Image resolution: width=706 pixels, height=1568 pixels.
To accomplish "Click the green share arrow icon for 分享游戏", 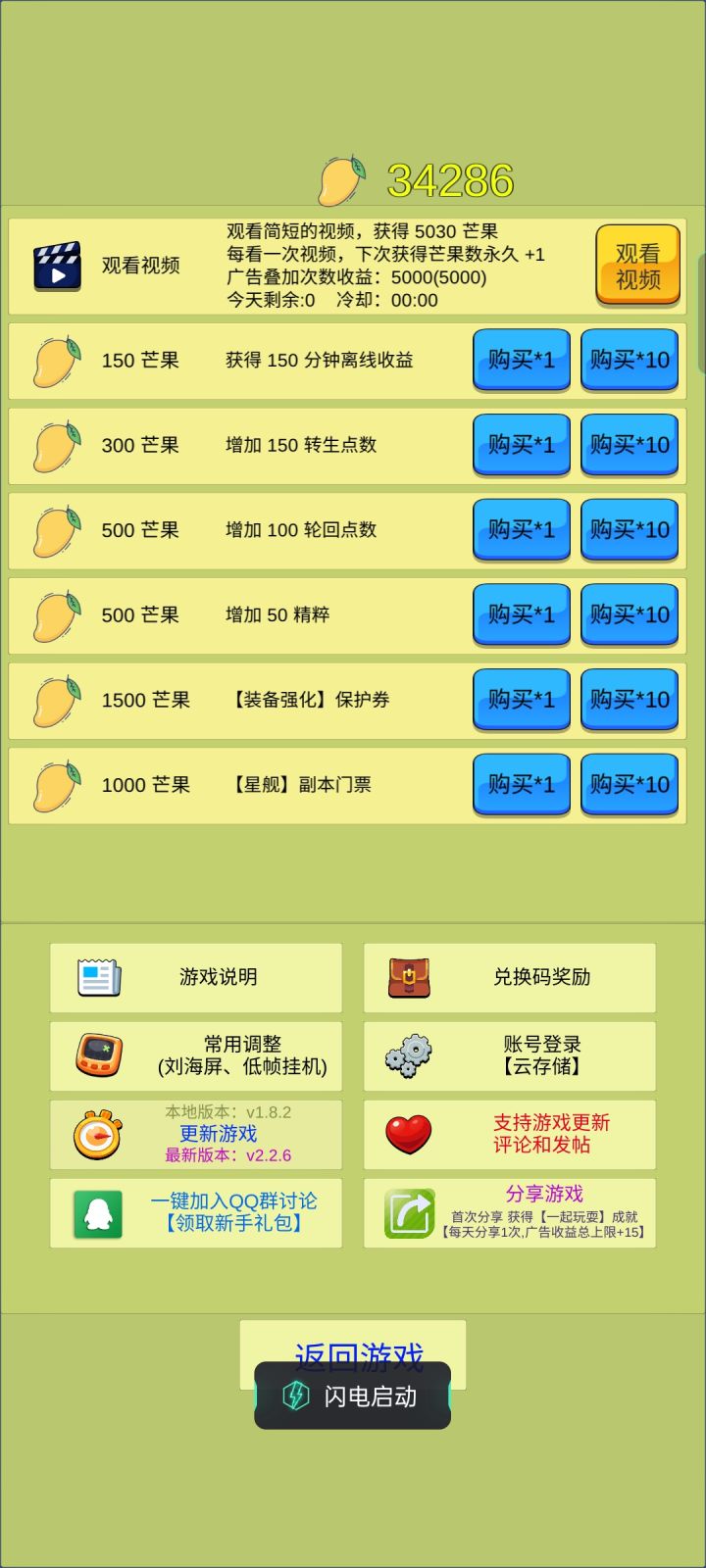I will tap(411, 1213).
